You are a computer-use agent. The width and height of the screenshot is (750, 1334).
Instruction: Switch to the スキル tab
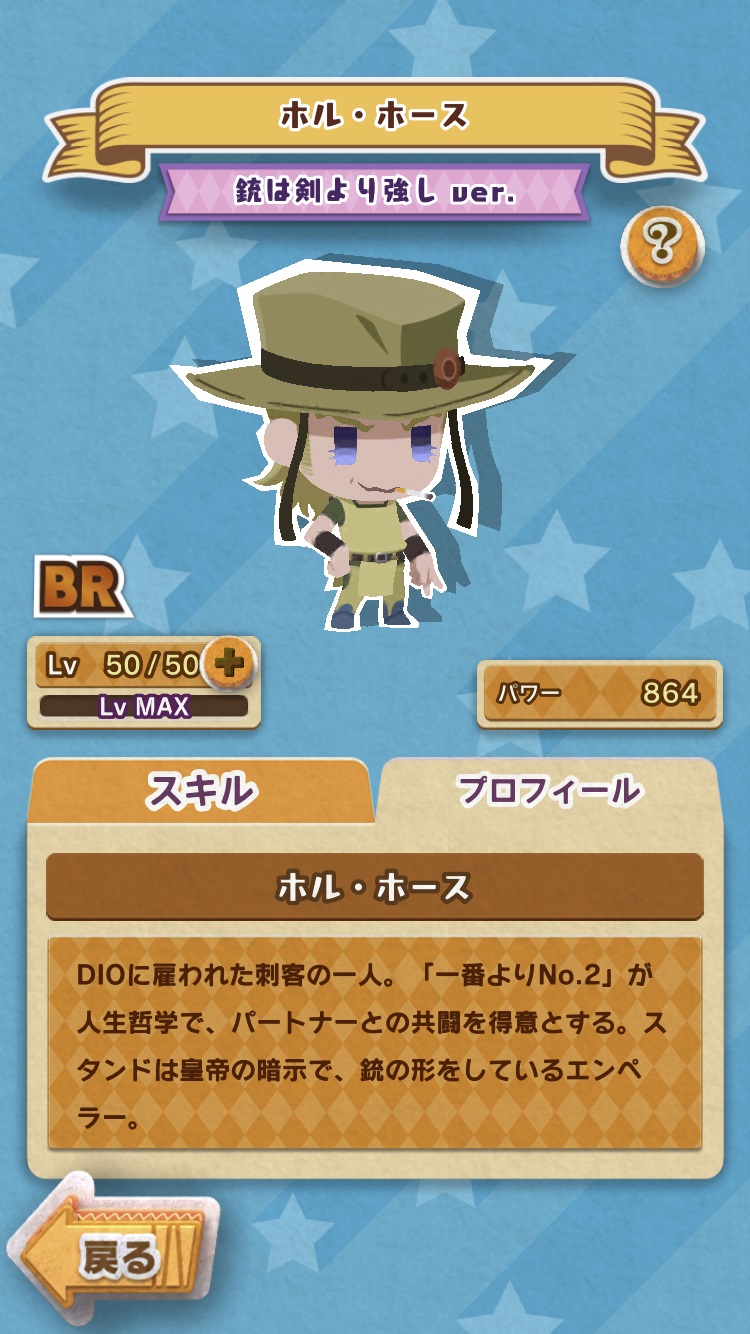[x=201, y=791]
